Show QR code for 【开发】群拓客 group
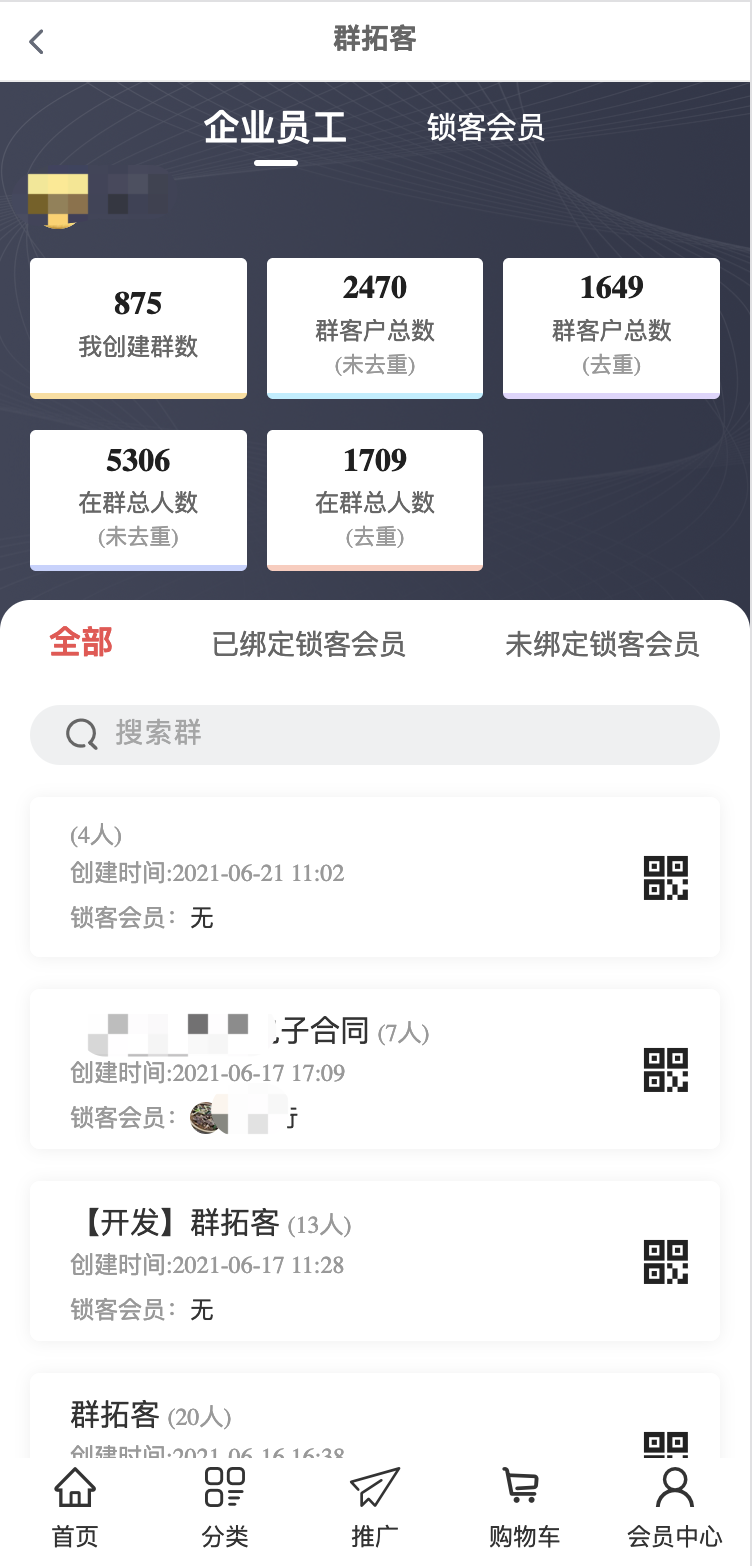Viewport: 752px width, 1566px height. tap(665, 1261)
